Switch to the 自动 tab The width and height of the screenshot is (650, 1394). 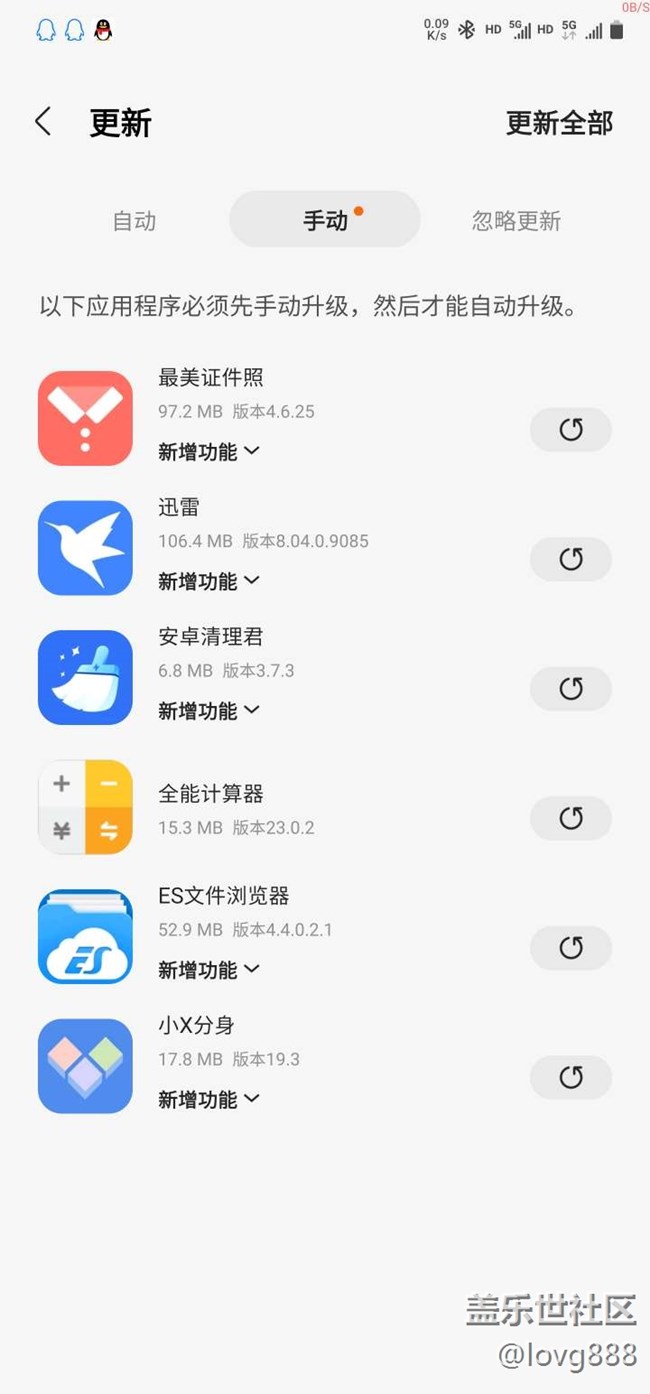134,220
